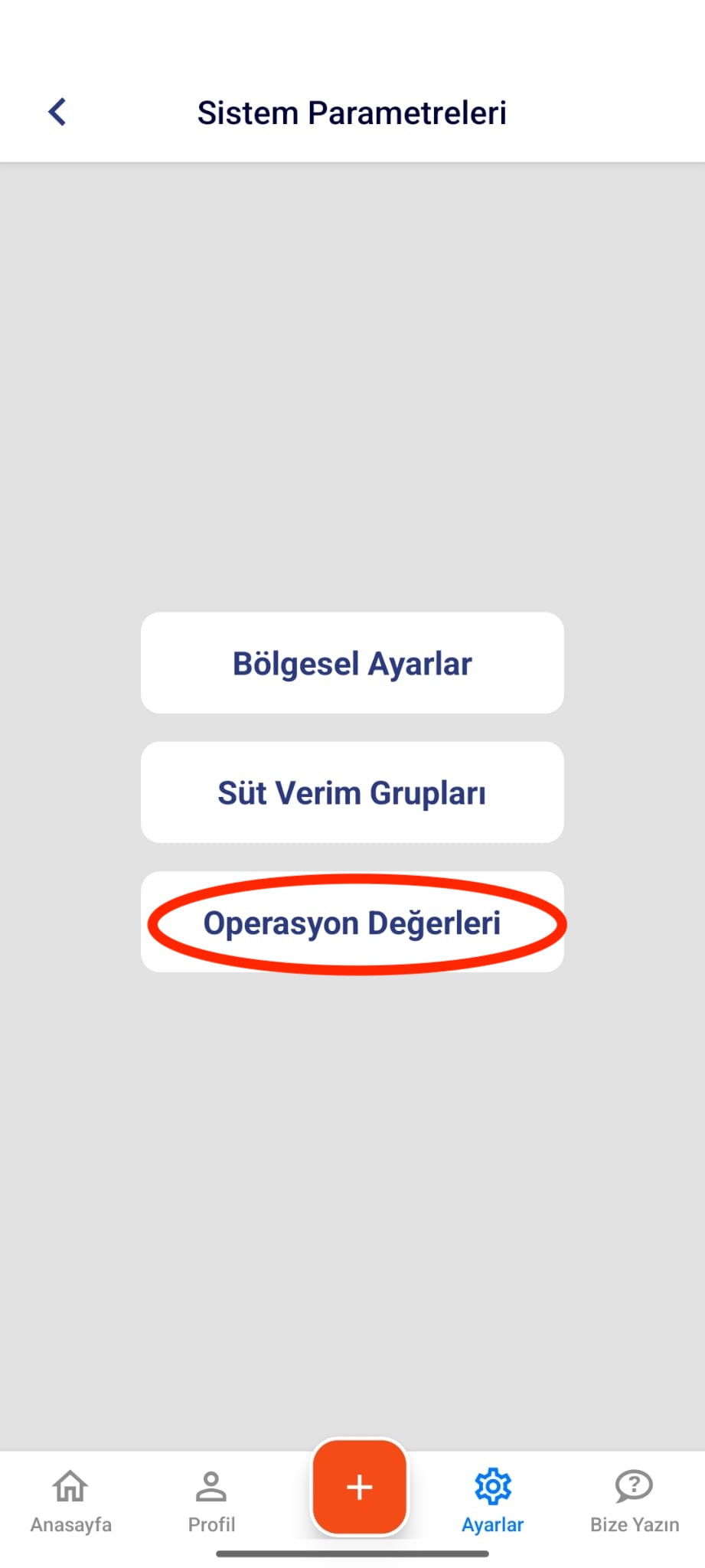Open the Ayarlar tab
Viewport: 705px width, 1568px height.
pos(492,1501)
